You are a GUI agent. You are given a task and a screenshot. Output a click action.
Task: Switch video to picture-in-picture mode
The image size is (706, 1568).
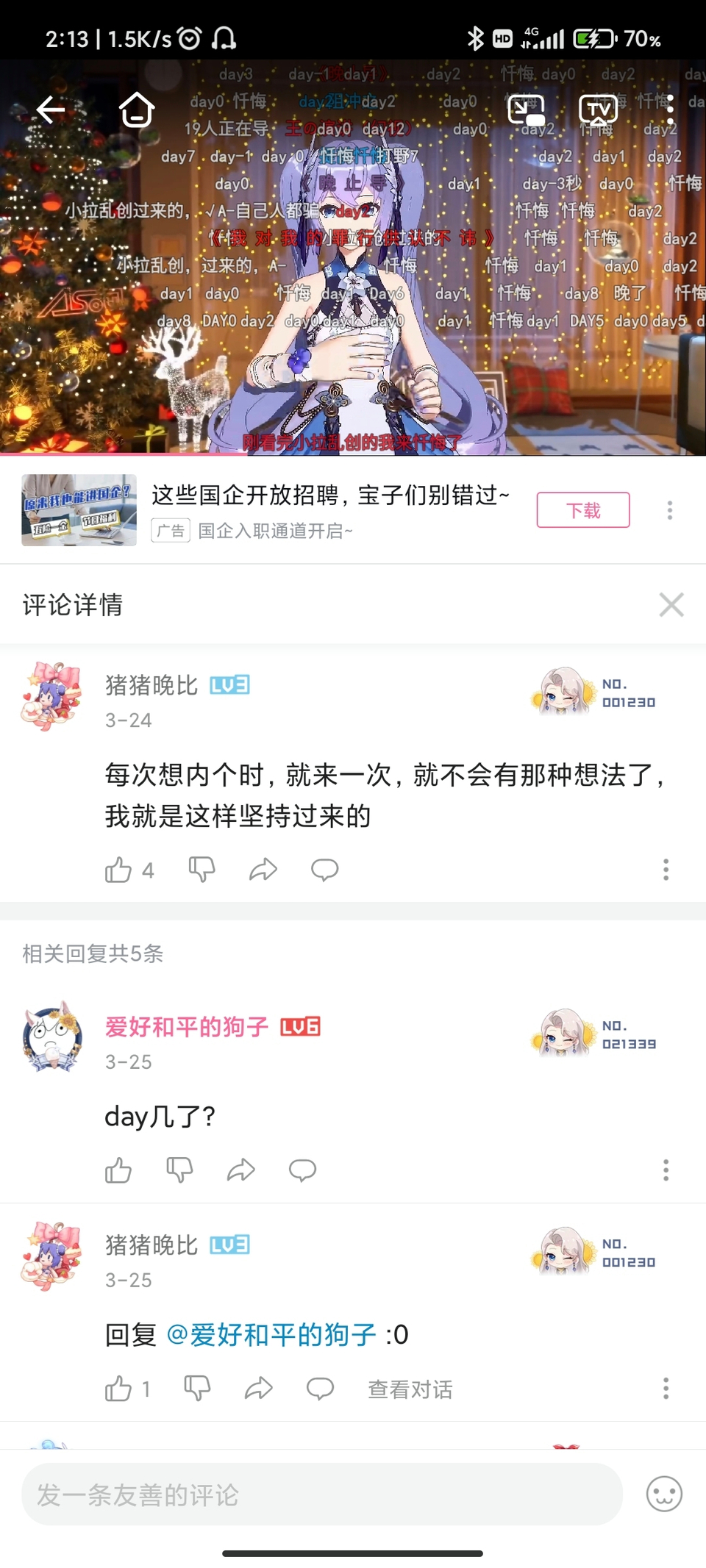(527, 110)
